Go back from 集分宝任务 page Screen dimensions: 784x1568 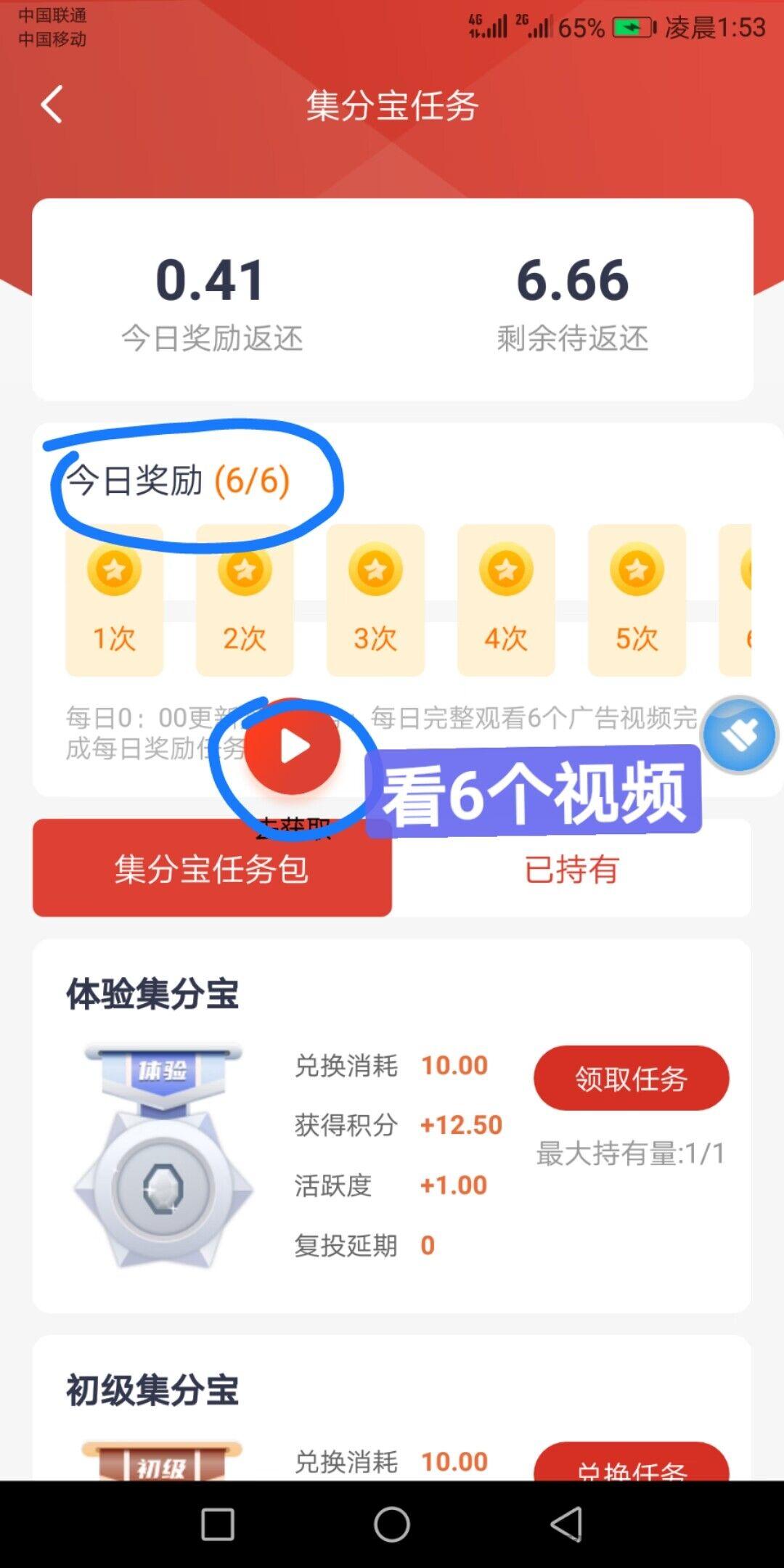click(x=52, y=105)
